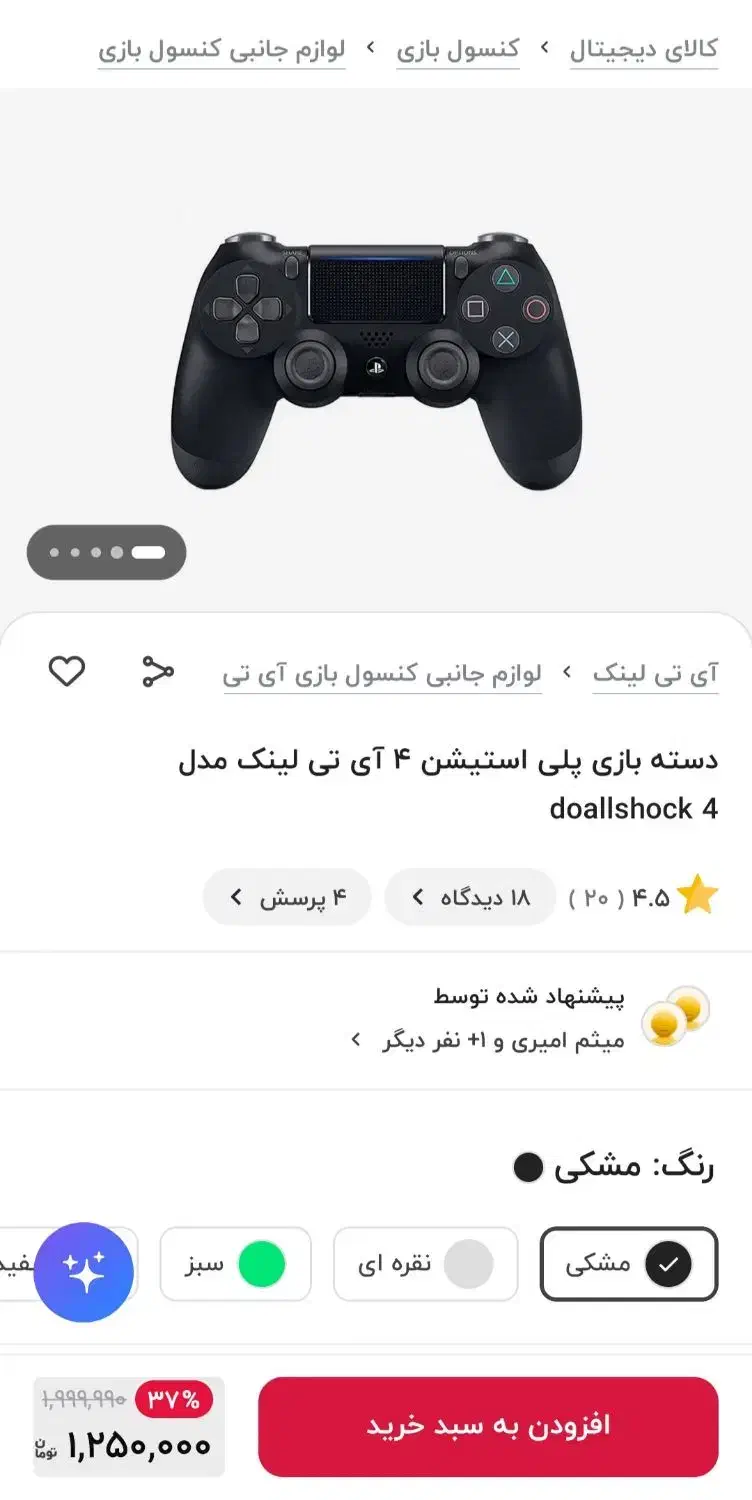The image size is (752, 1500).
Task: Choose نقره ای color option
Action: pyautogui.click(x=425, y=1264)
